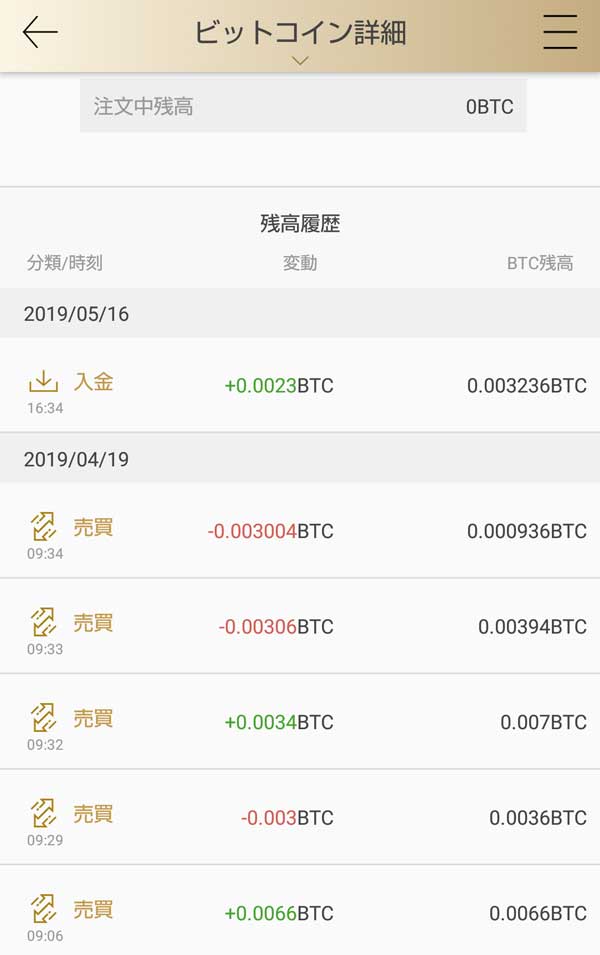Go back using the top-left arrow

pos(40,32)
